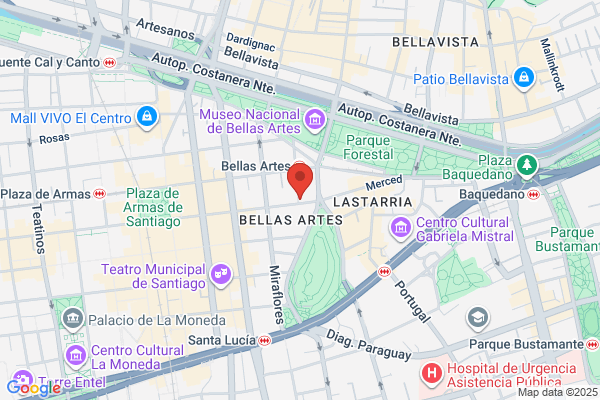Select the Centro Cultural Gabriela Mistral marker
Viewport: 600px width, 400px height.
[x=401, y=229]
